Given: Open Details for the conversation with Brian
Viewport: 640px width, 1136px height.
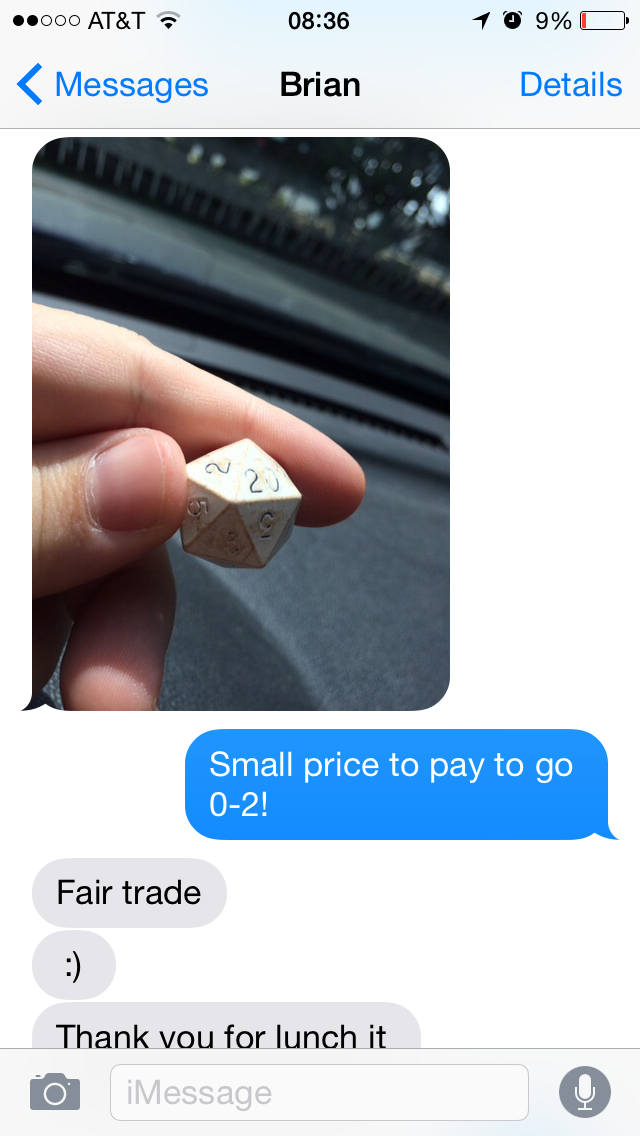Looking at the screenshot, I should coord(570,85).
